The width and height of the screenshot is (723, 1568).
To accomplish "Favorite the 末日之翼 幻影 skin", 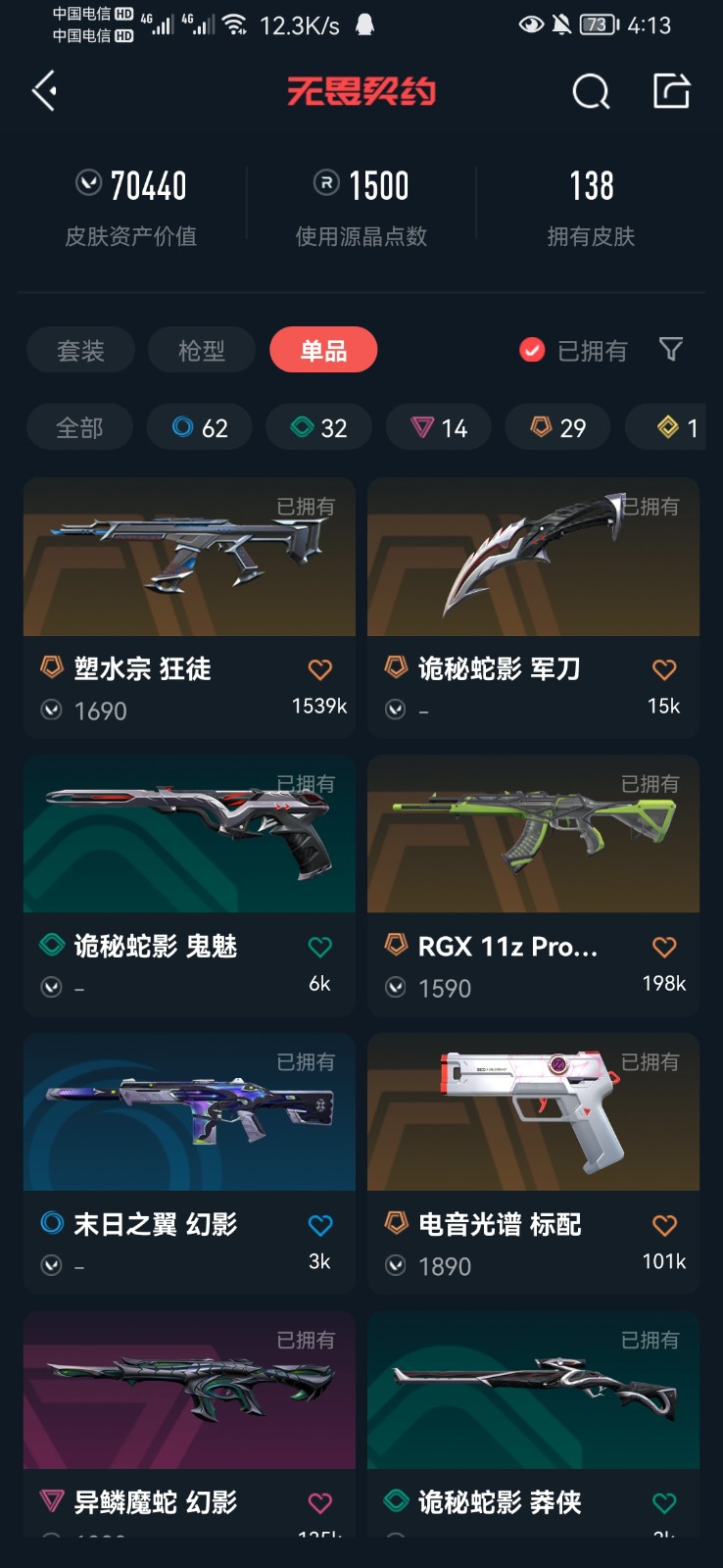I will click(320, 1225).
